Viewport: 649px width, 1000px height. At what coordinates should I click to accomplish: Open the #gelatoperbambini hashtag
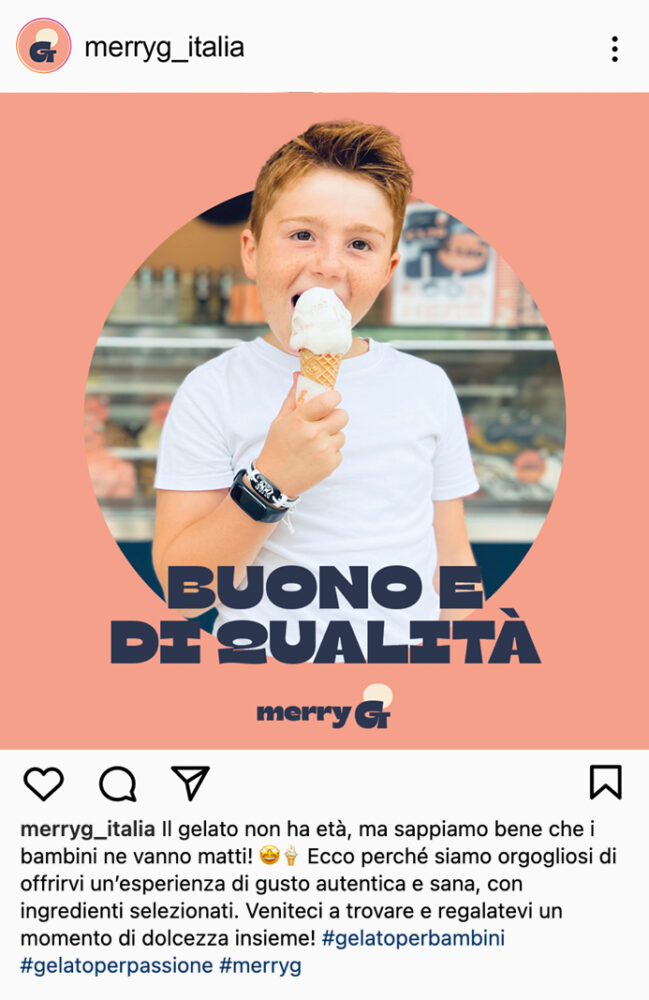pos(413,939)
